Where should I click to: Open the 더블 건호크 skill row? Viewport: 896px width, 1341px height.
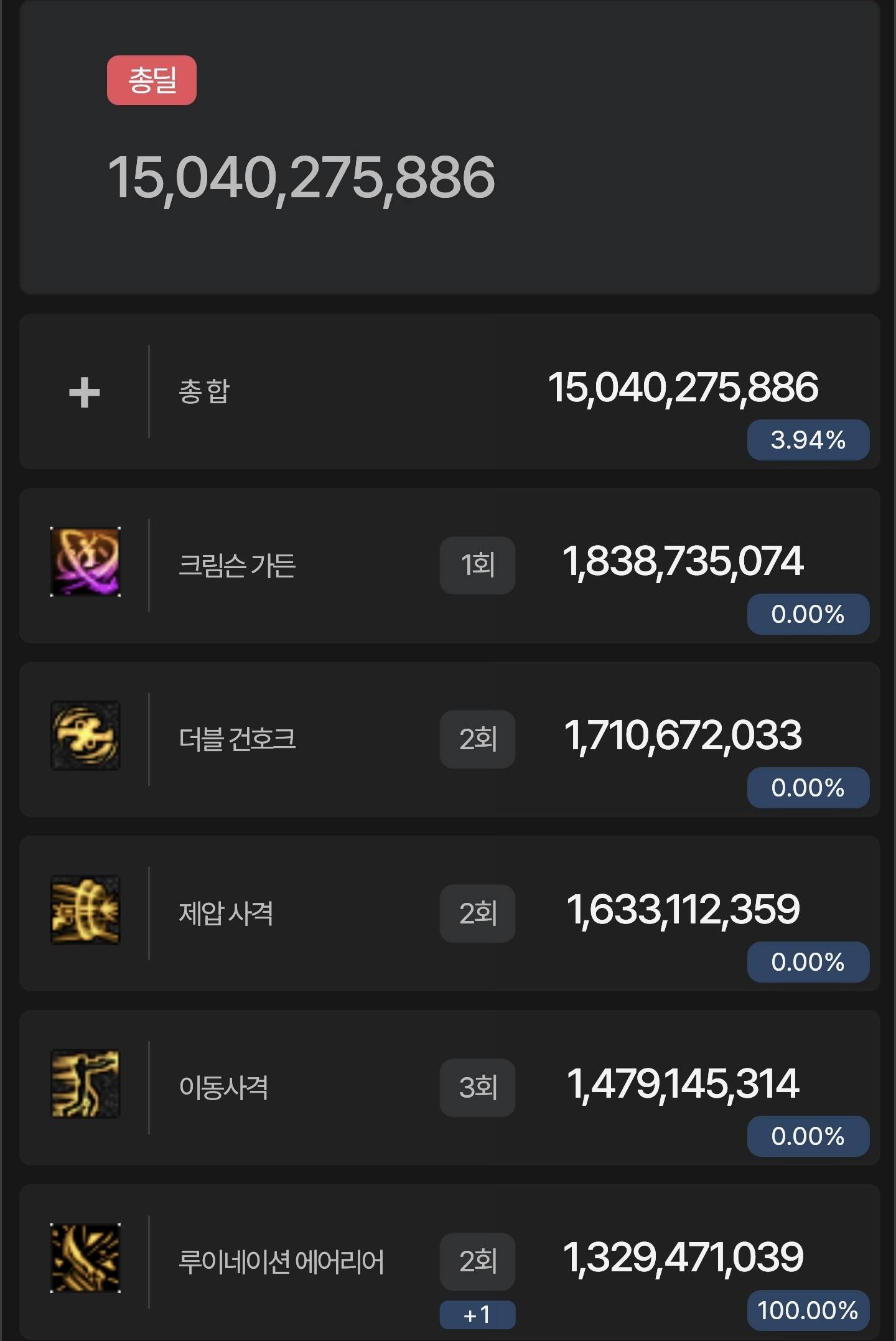(237, 739)
